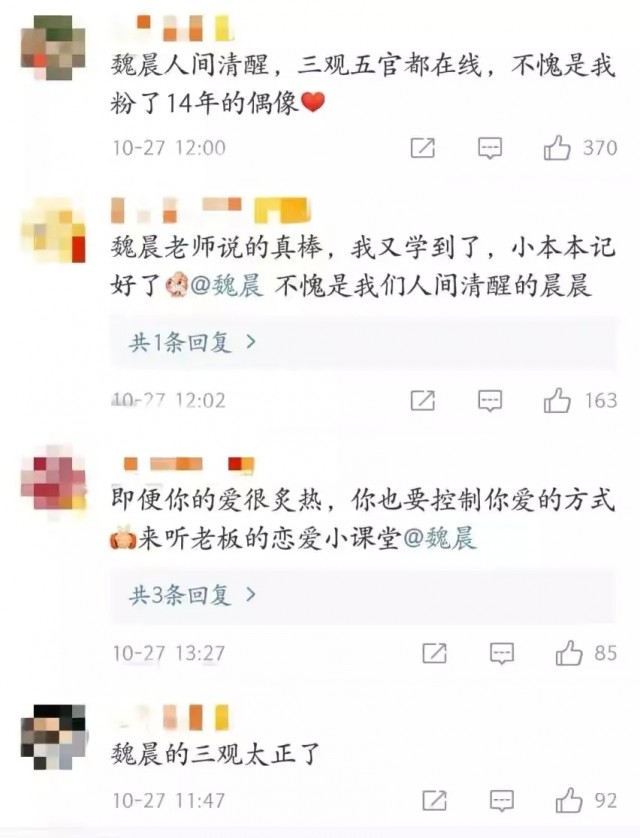Repost the comment posted at 13:27
640x838 pixels.
(x=433, y=654)
